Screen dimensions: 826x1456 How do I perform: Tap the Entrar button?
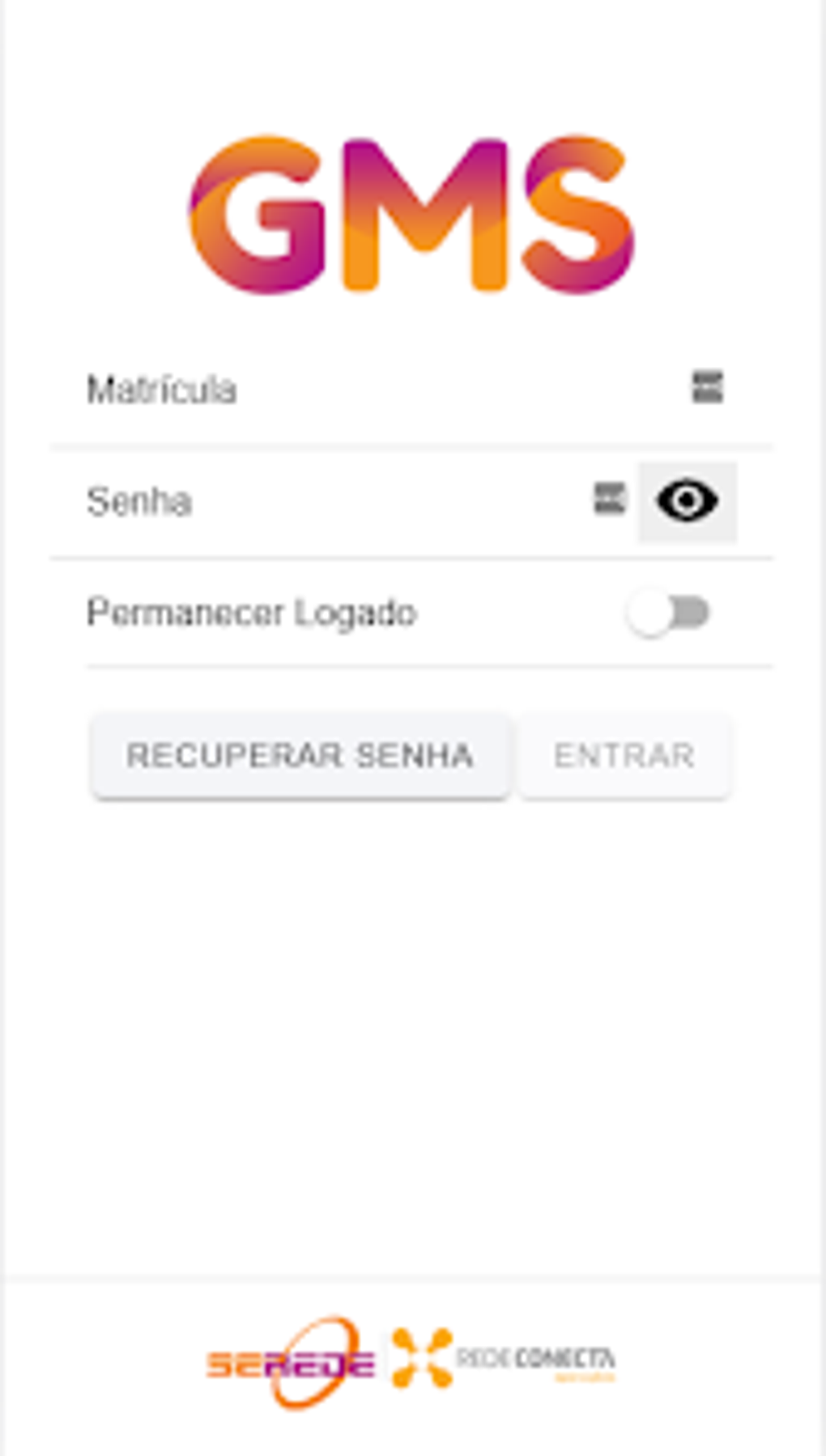click(x=624, y=756)
